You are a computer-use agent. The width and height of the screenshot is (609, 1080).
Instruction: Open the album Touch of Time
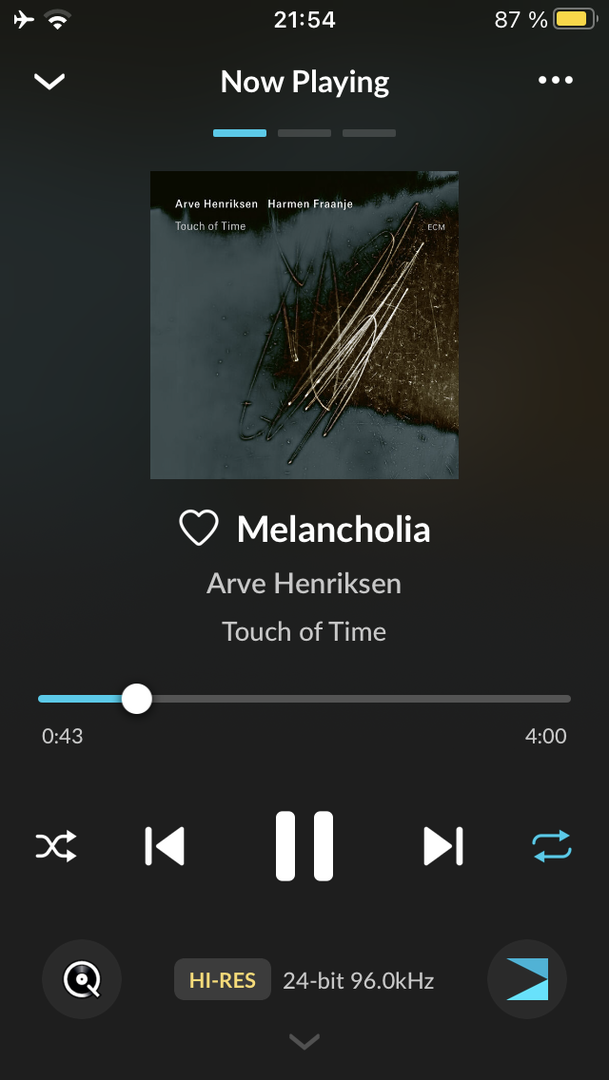[x=304, y=632]
